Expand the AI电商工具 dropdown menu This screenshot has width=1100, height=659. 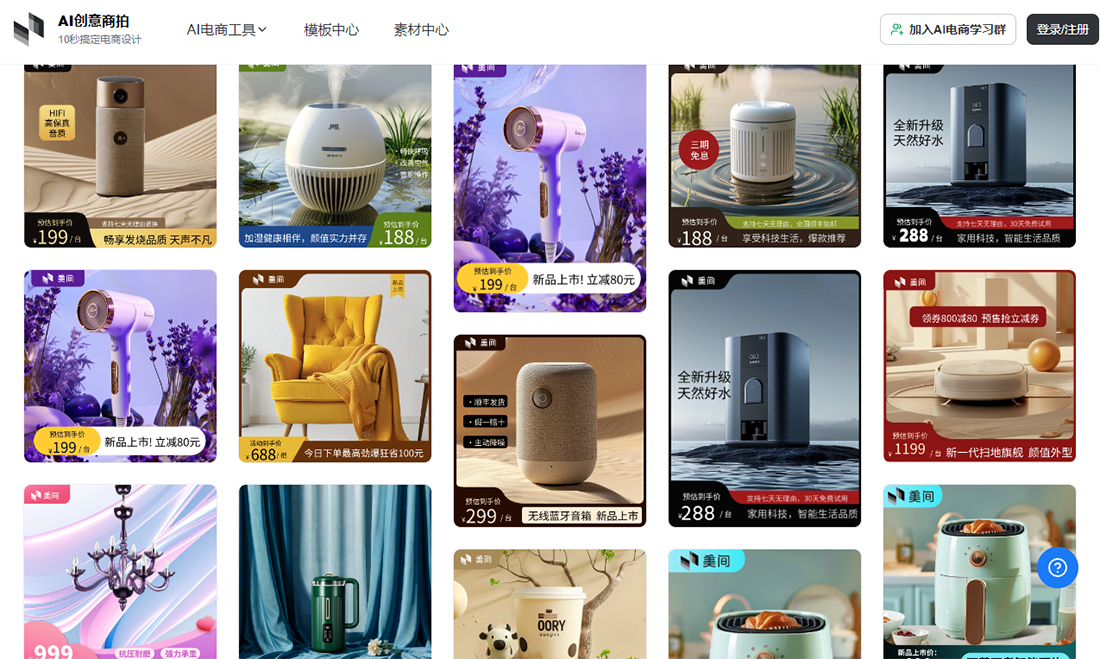point(227,30)
